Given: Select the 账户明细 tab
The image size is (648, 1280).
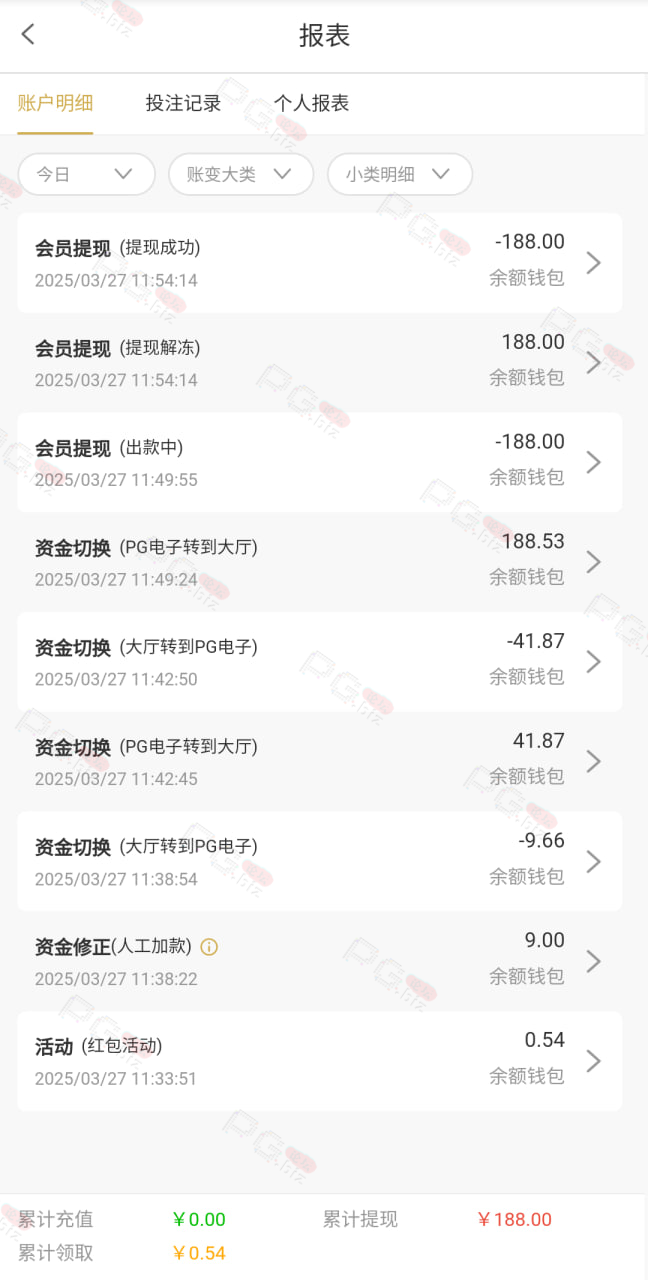Looking at the screenshot, I should (x=55, y=103).
